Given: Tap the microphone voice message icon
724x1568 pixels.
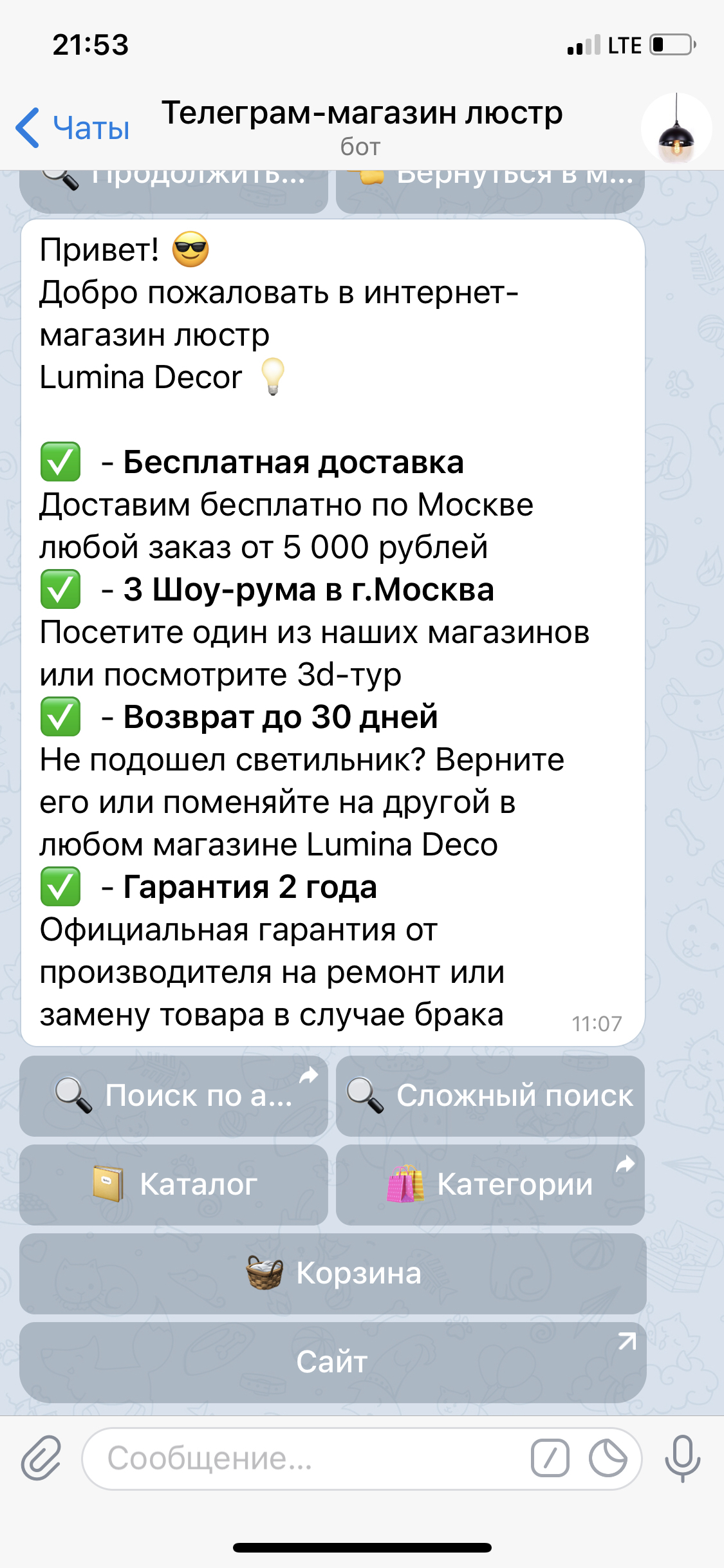Looking at the screenshot, I should 682,1457.
